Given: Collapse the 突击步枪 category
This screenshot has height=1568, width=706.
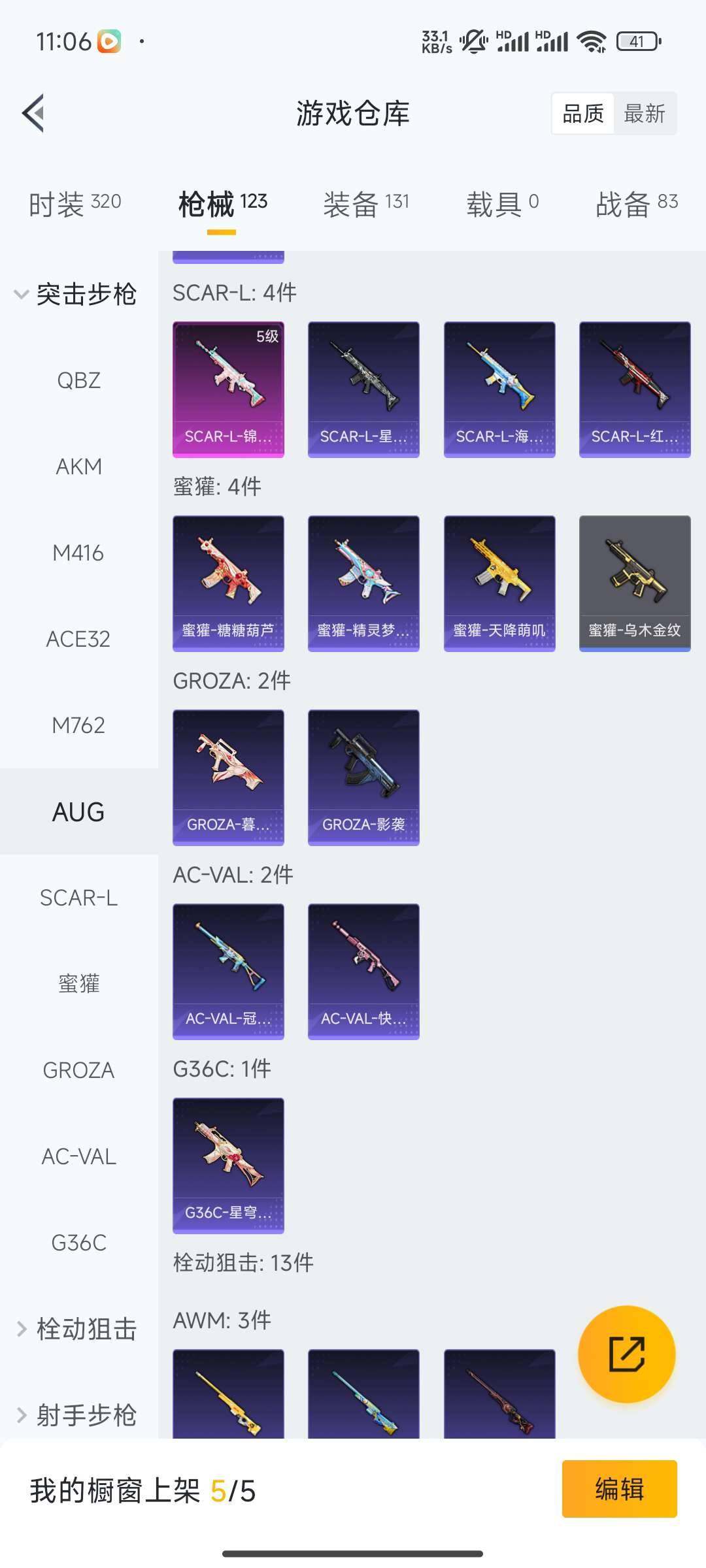Looking at the screenshot, I should 76,294.
